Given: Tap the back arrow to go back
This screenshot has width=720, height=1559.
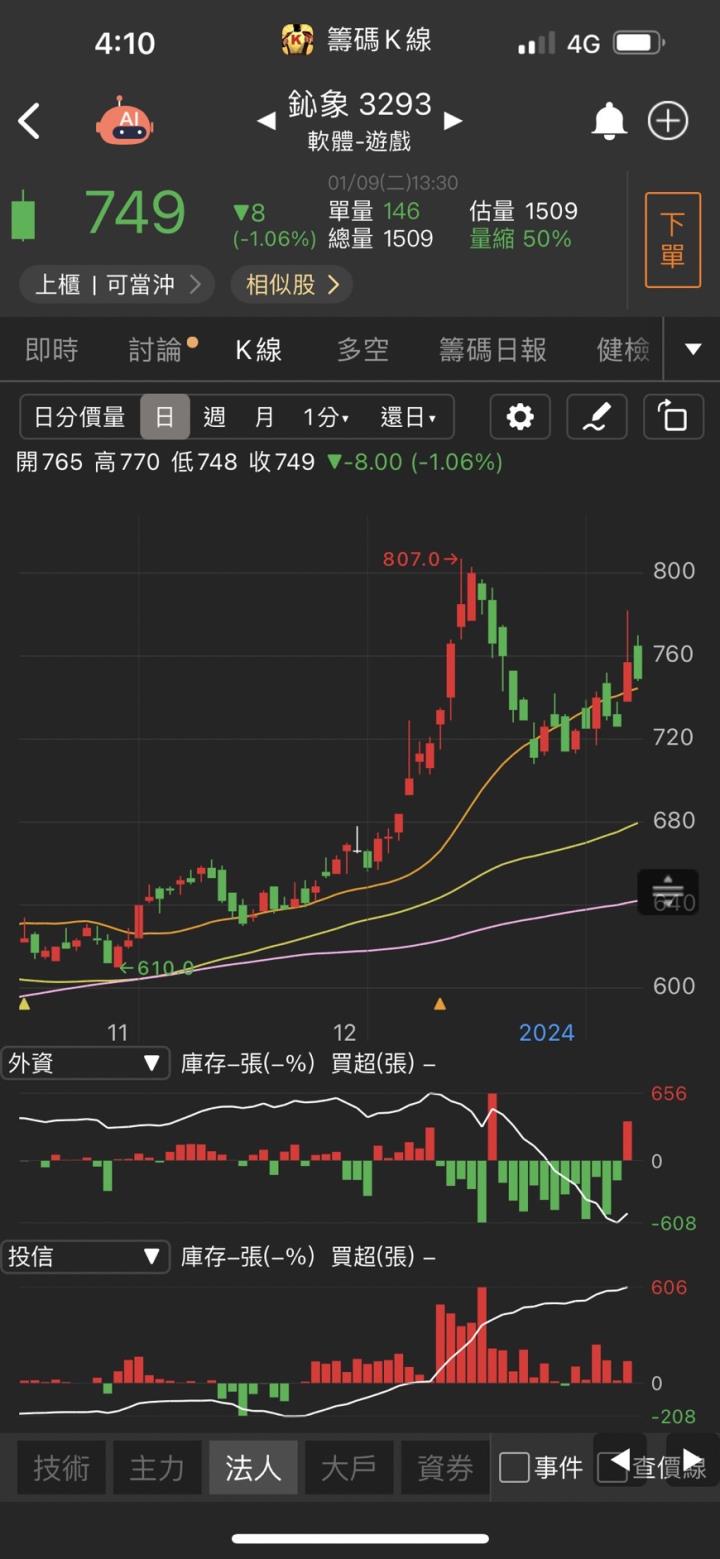Looking at the screenshot, I should pyautogui.click(x=29, y=120).
